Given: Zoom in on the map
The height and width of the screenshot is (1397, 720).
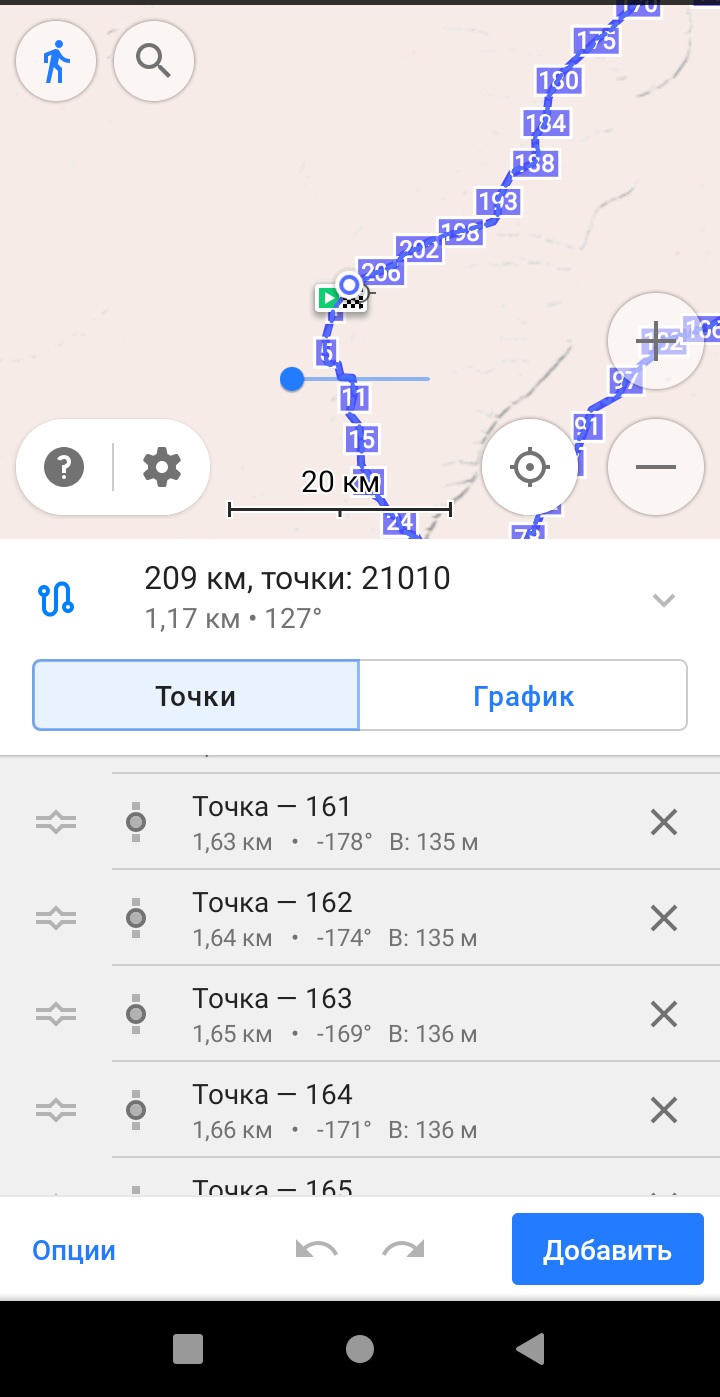Looking at the screenshot, I should 655,341.
